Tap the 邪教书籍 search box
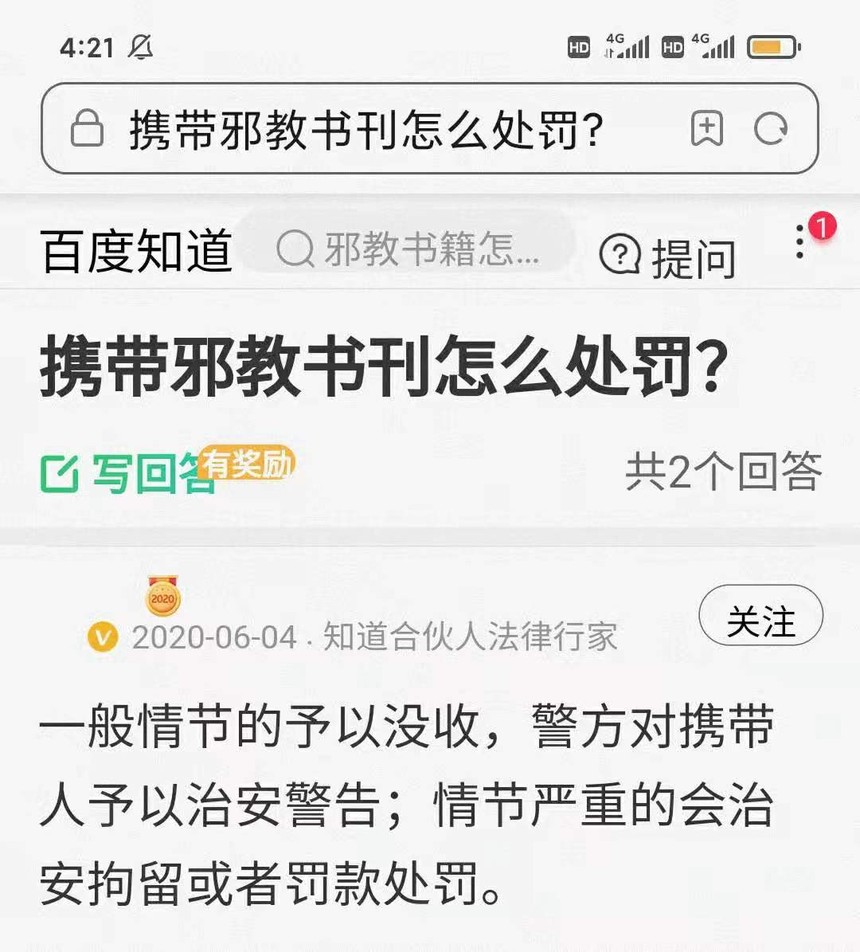The height and width of the screenshot is (952, 860). click(x=410, y=250)
